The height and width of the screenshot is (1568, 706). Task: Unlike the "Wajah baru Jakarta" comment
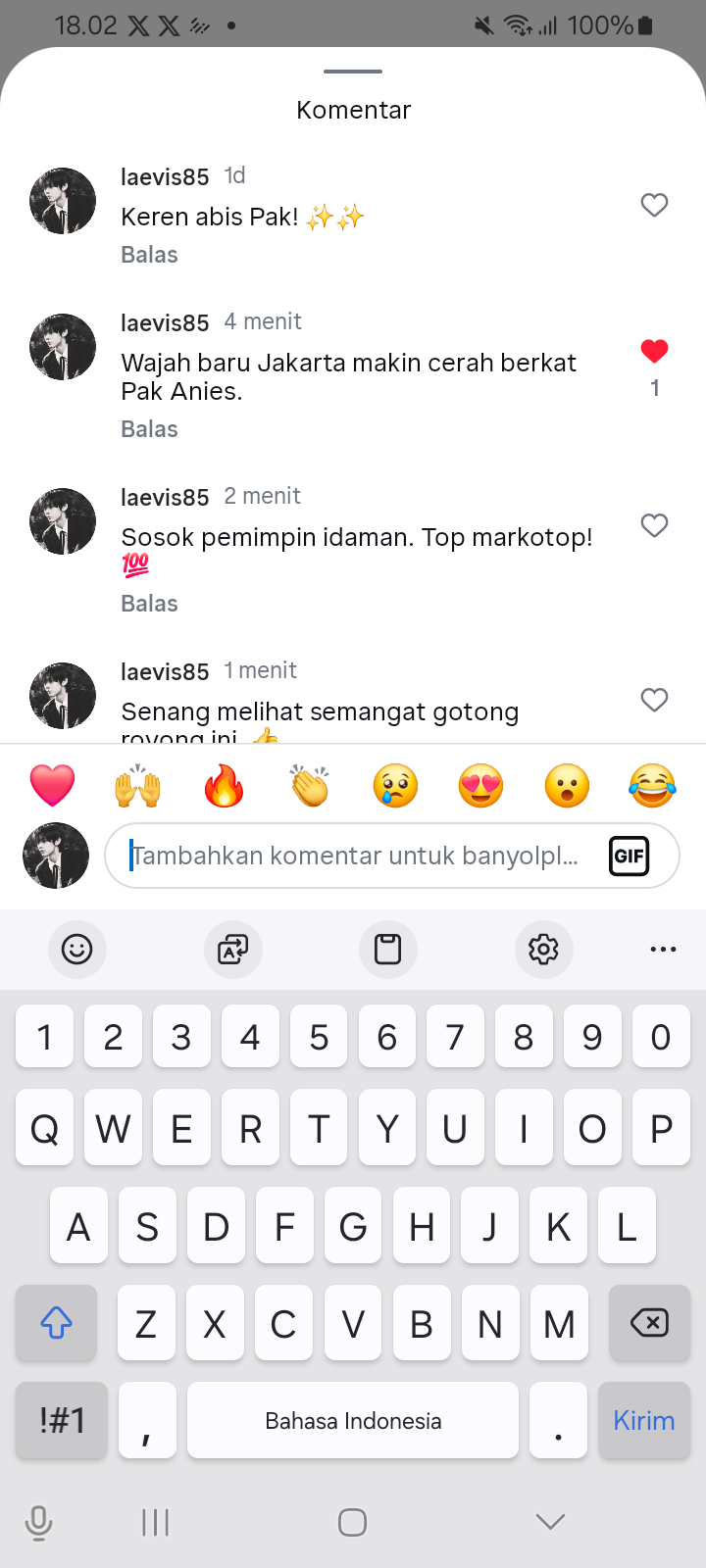(654, 351)
